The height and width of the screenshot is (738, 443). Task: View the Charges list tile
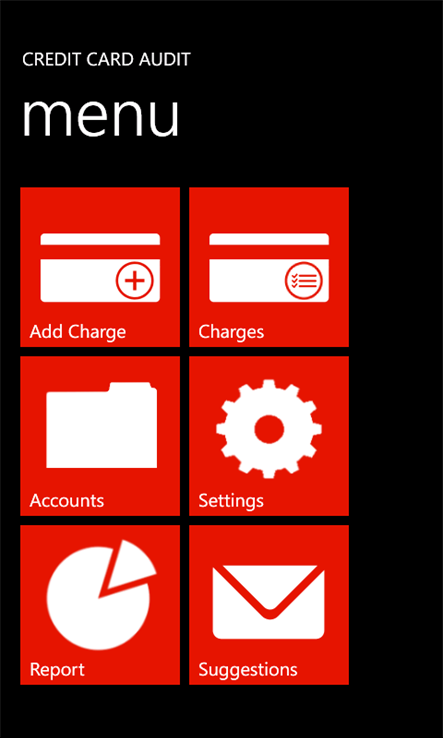click(269, 267)
